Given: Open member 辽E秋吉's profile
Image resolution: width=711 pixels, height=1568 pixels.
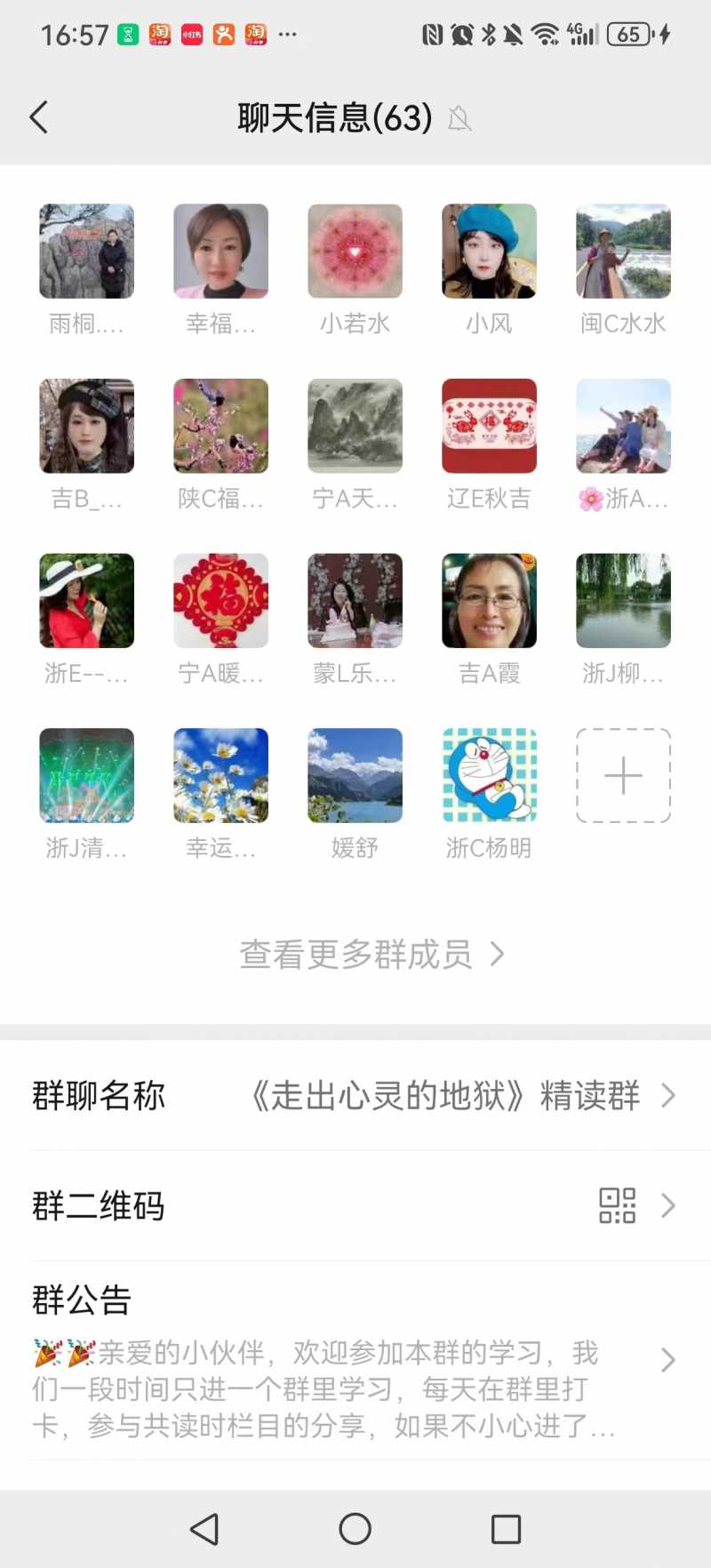Looking at the screenshot, I should point(489,426).
